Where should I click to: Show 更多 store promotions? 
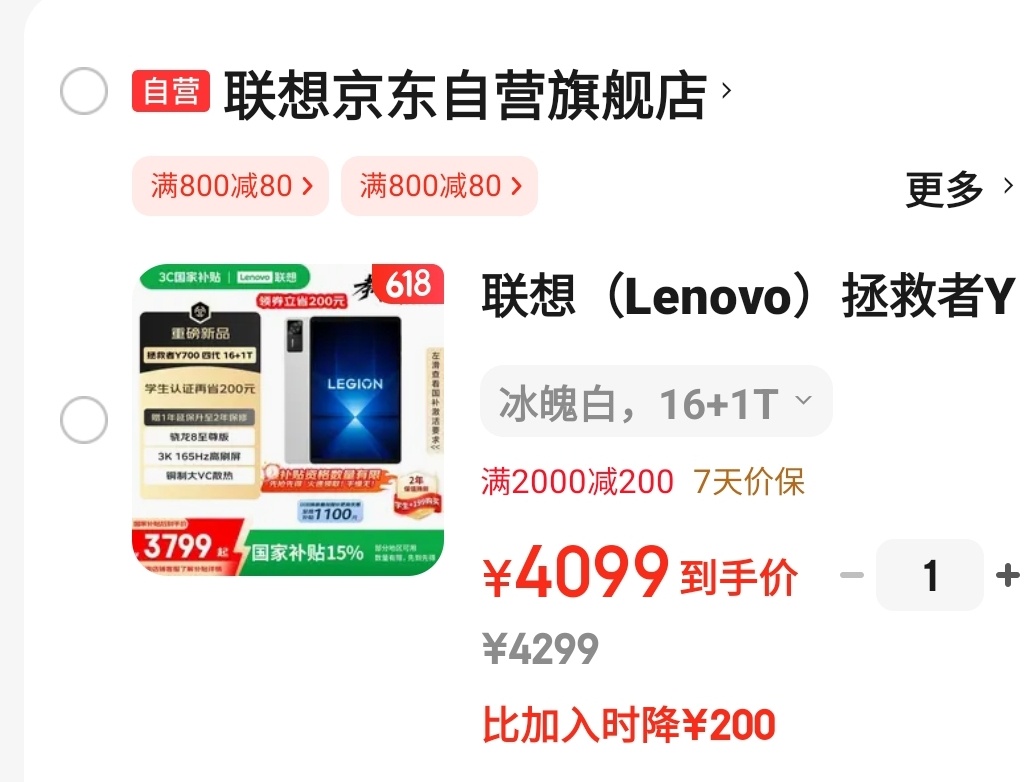958,188
